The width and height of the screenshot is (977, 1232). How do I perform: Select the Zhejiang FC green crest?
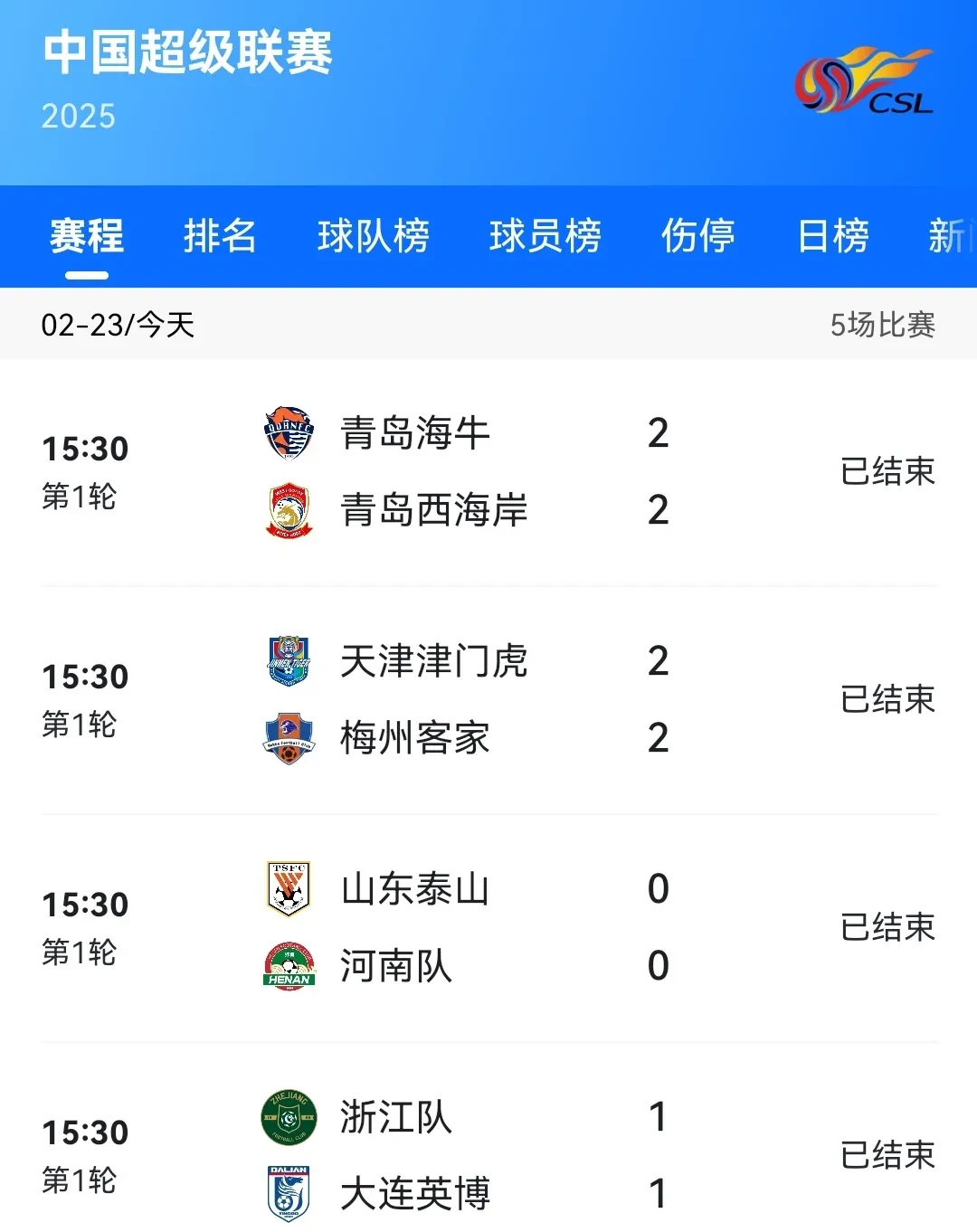point(289,1116)
